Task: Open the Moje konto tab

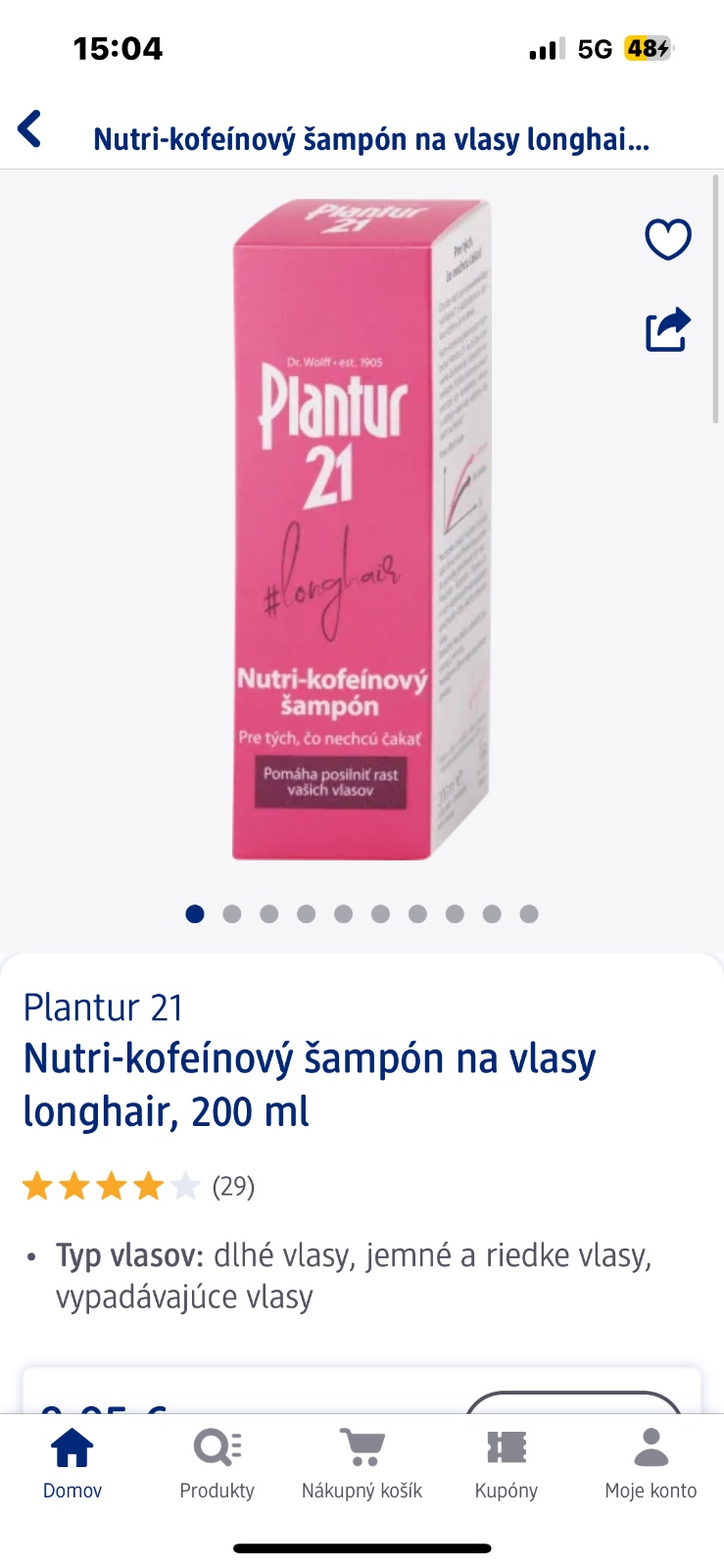Action: tap(651, 1463)
